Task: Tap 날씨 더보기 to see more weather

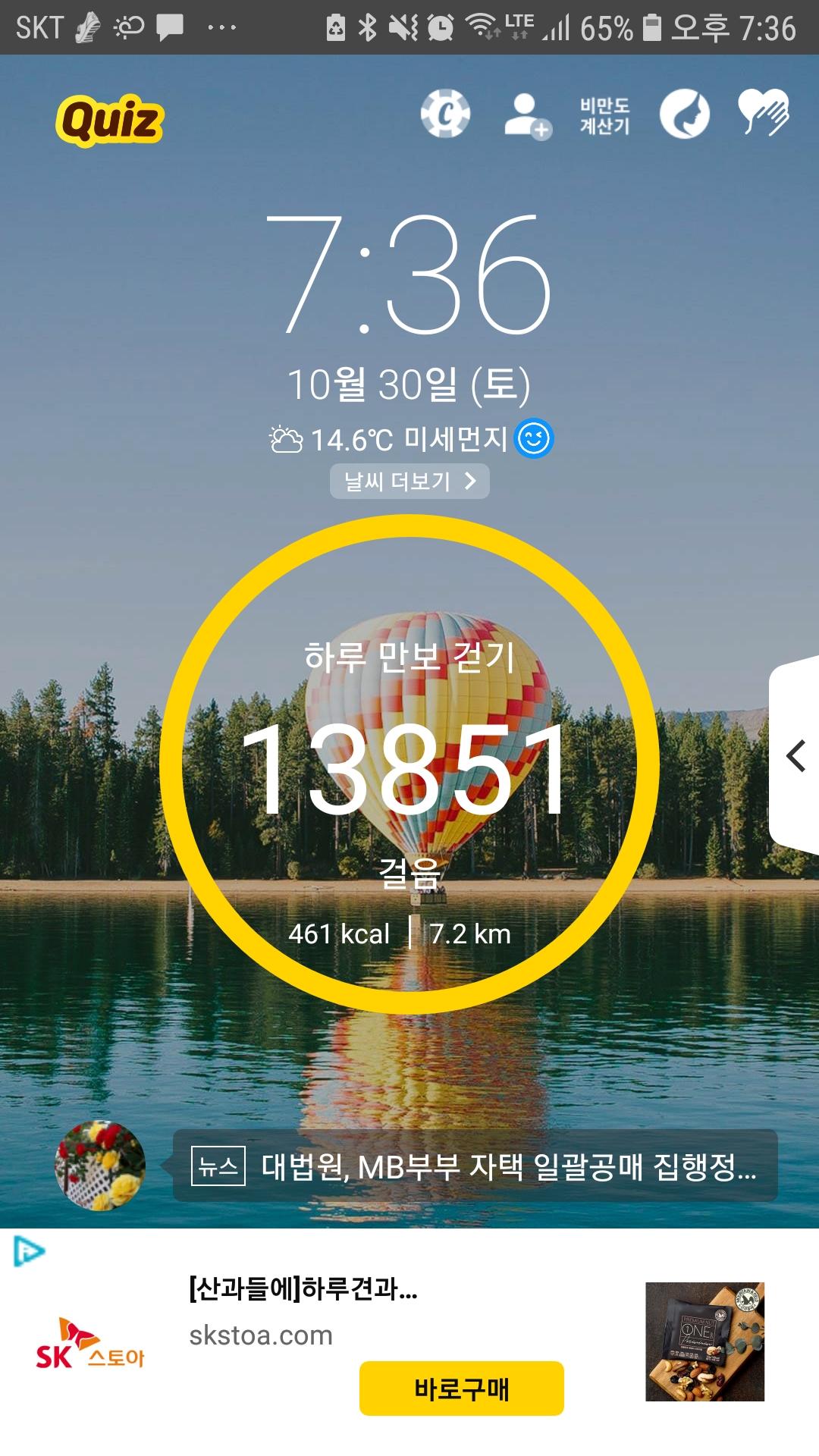Action: (x=409, y=482)
